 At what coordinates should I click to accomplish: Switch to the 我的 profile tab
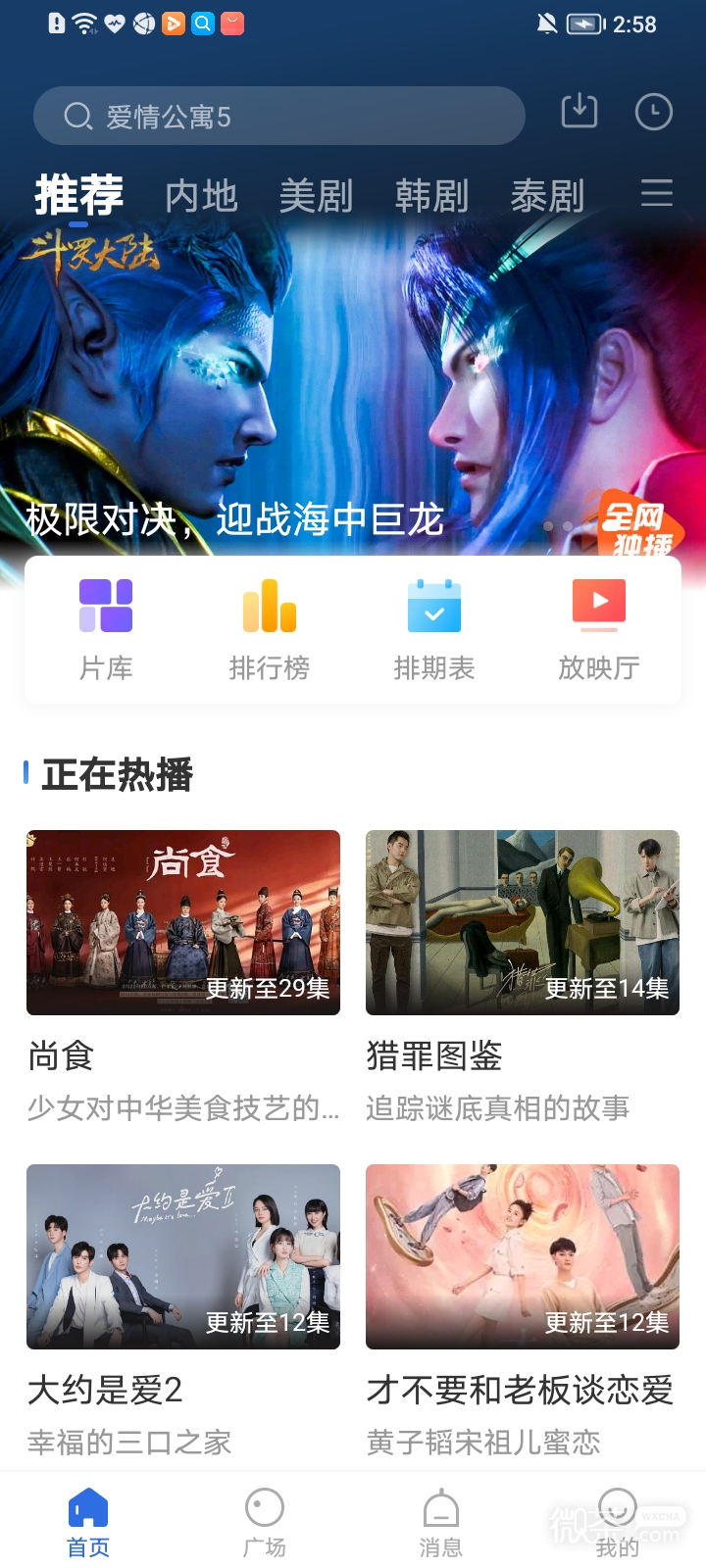pyautogui.click(x=618, y=1522)
